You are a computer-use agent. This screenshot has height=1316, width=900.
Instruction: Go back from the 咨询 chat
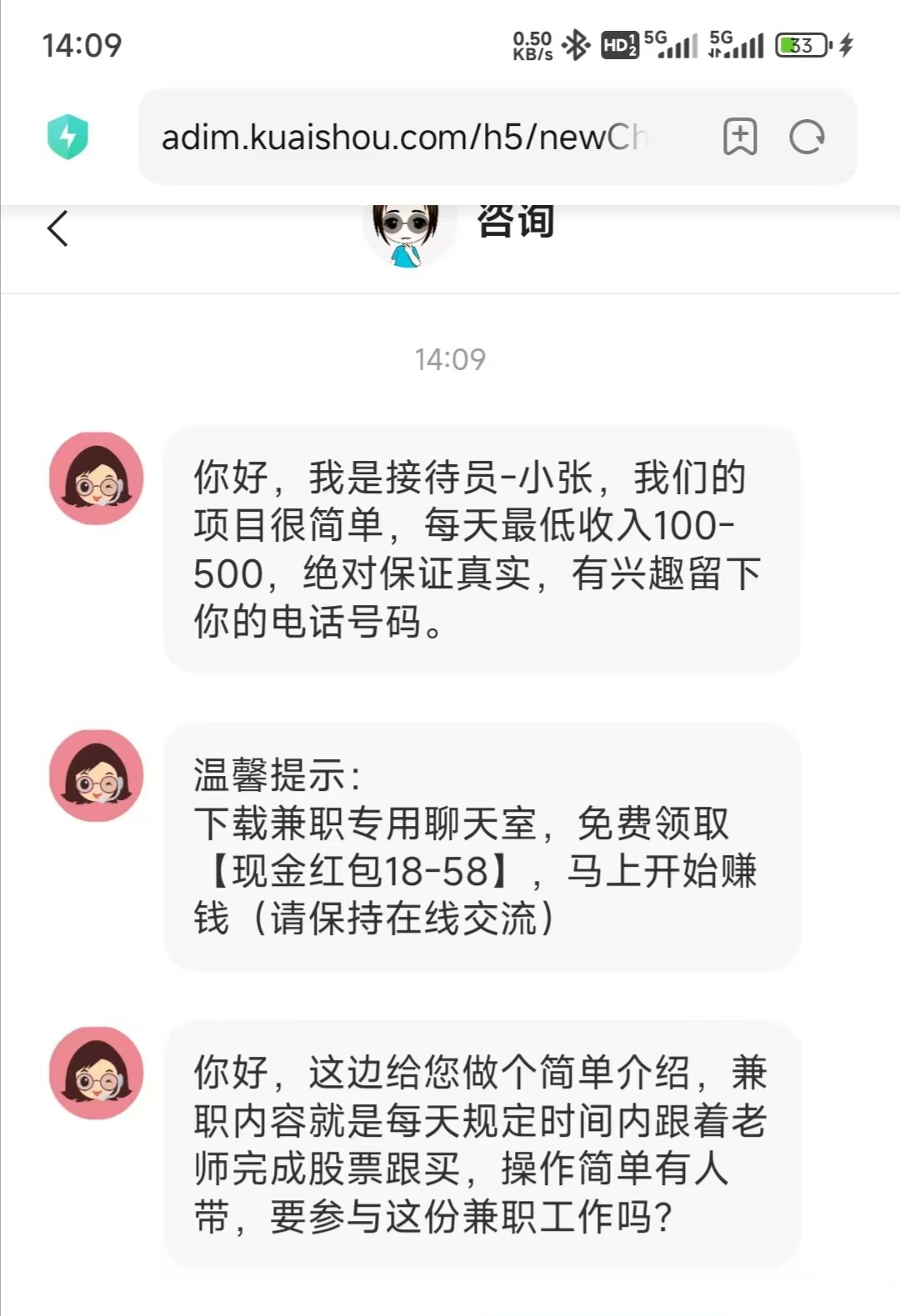tap(57, 228)
